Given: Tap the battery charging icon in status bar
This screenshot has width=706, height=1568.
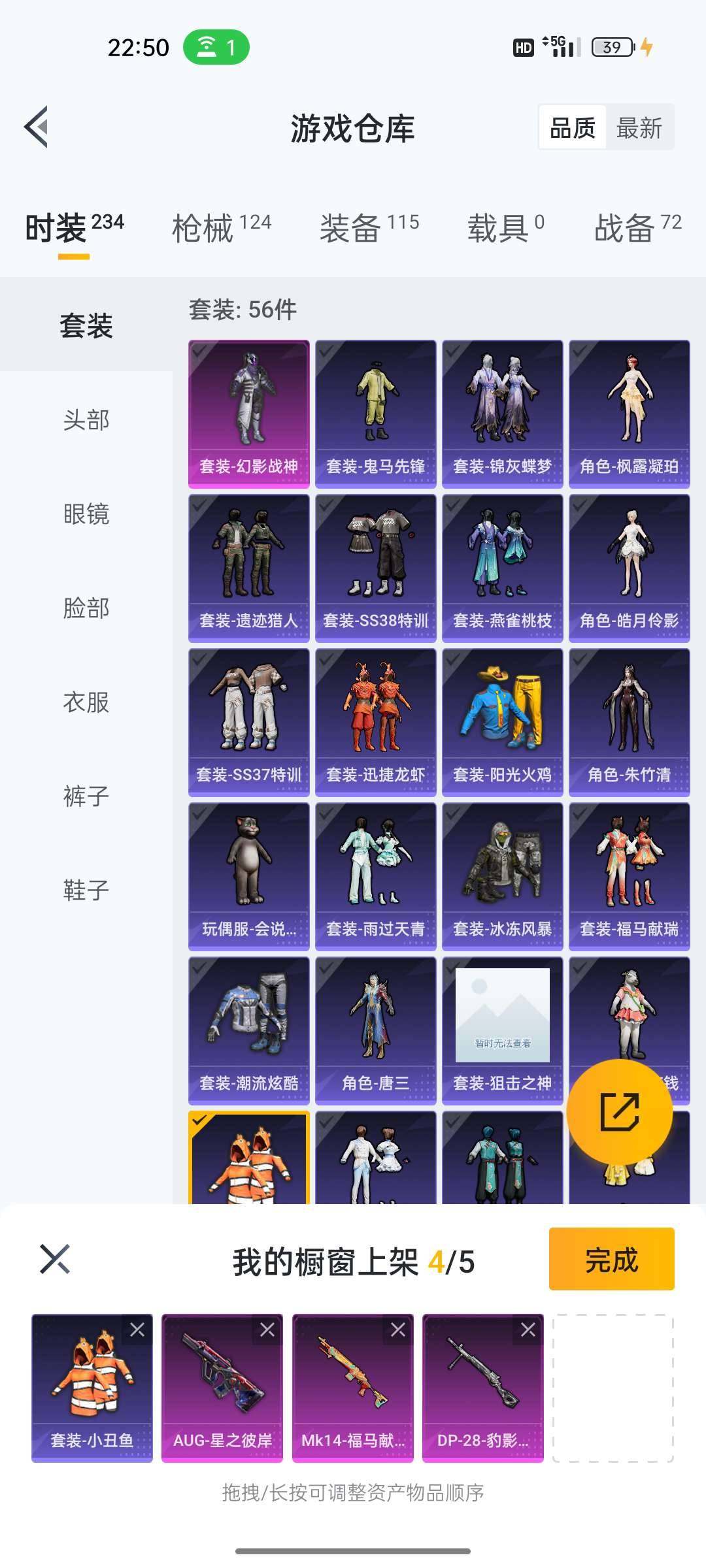Looking at the screenshot, I should [647, 47].
